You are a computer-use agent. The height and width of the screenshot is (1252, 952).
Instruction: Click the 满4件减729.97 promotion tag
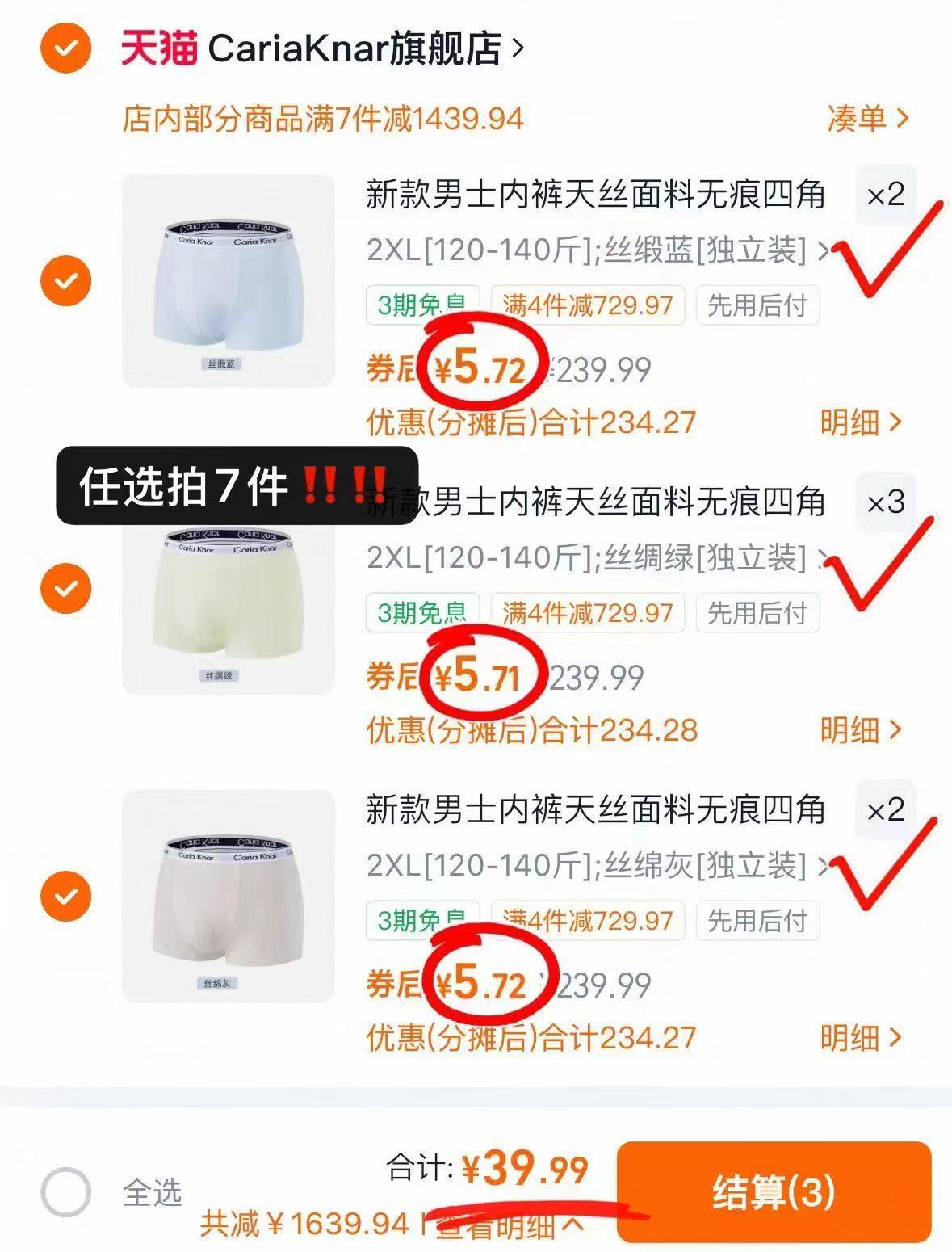587,305
